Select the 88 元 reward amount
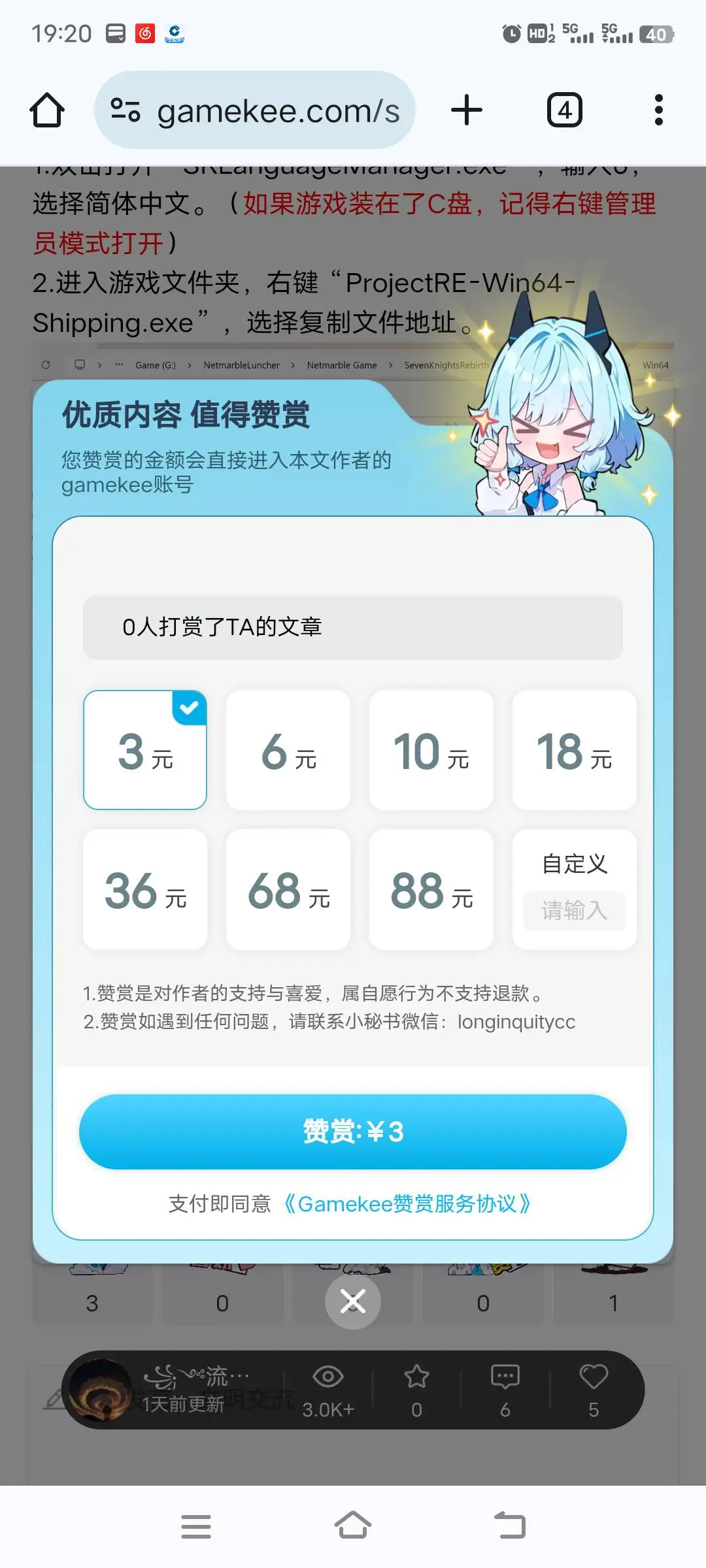Screen dimensions: 706x1568 [x=431, y=889]
